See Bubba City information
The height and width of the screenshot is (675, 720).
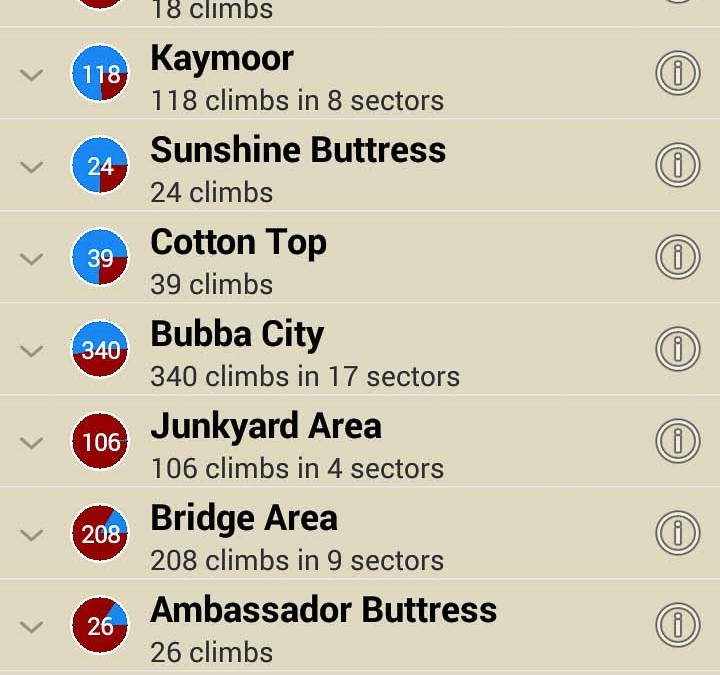(677, 350)
